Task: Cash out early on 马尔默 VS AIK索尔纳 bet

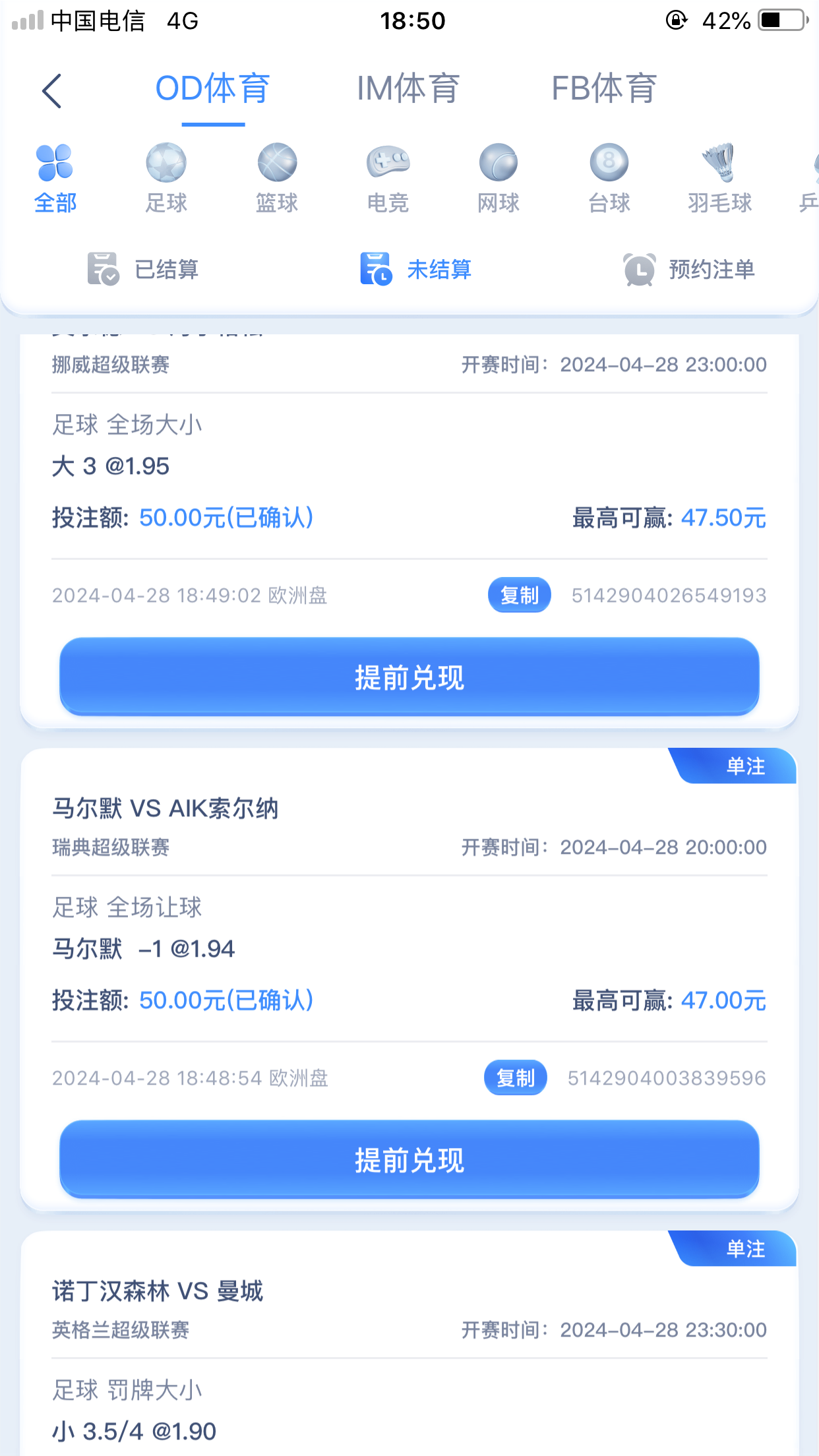Action: tap(409, 1160)
